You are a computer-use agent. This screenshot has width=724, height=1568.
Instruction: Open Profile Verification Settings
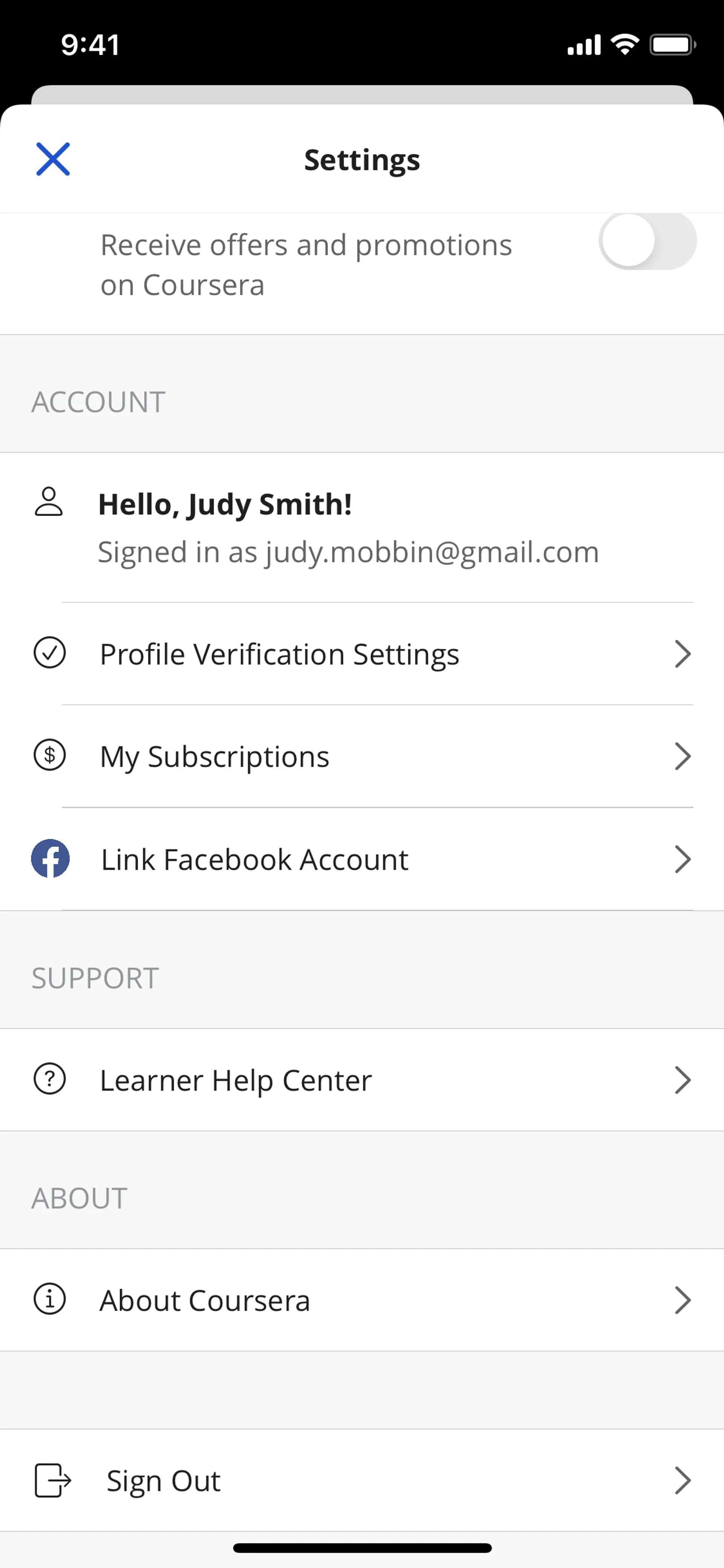click(x=362, y=654)
